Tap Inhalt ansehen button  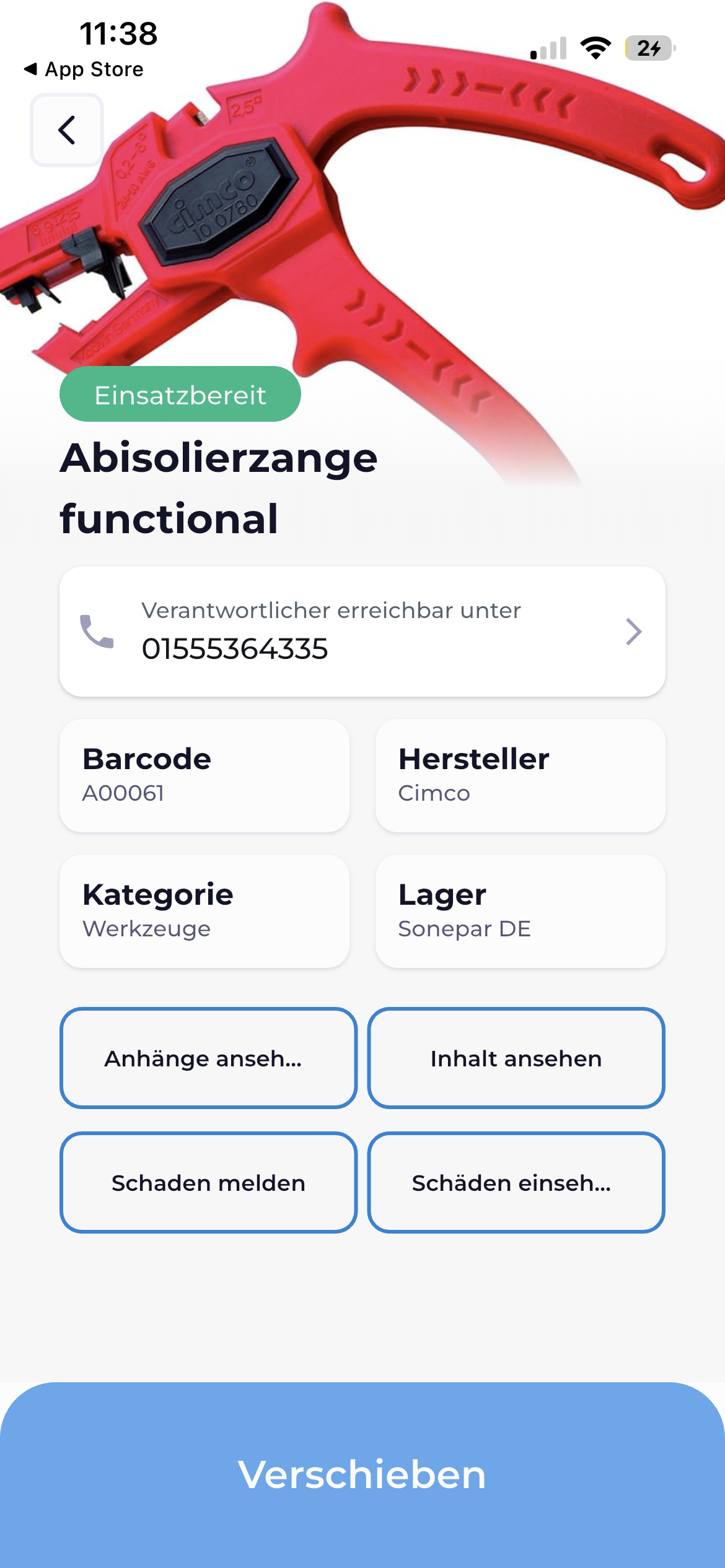pos(516,1058)
